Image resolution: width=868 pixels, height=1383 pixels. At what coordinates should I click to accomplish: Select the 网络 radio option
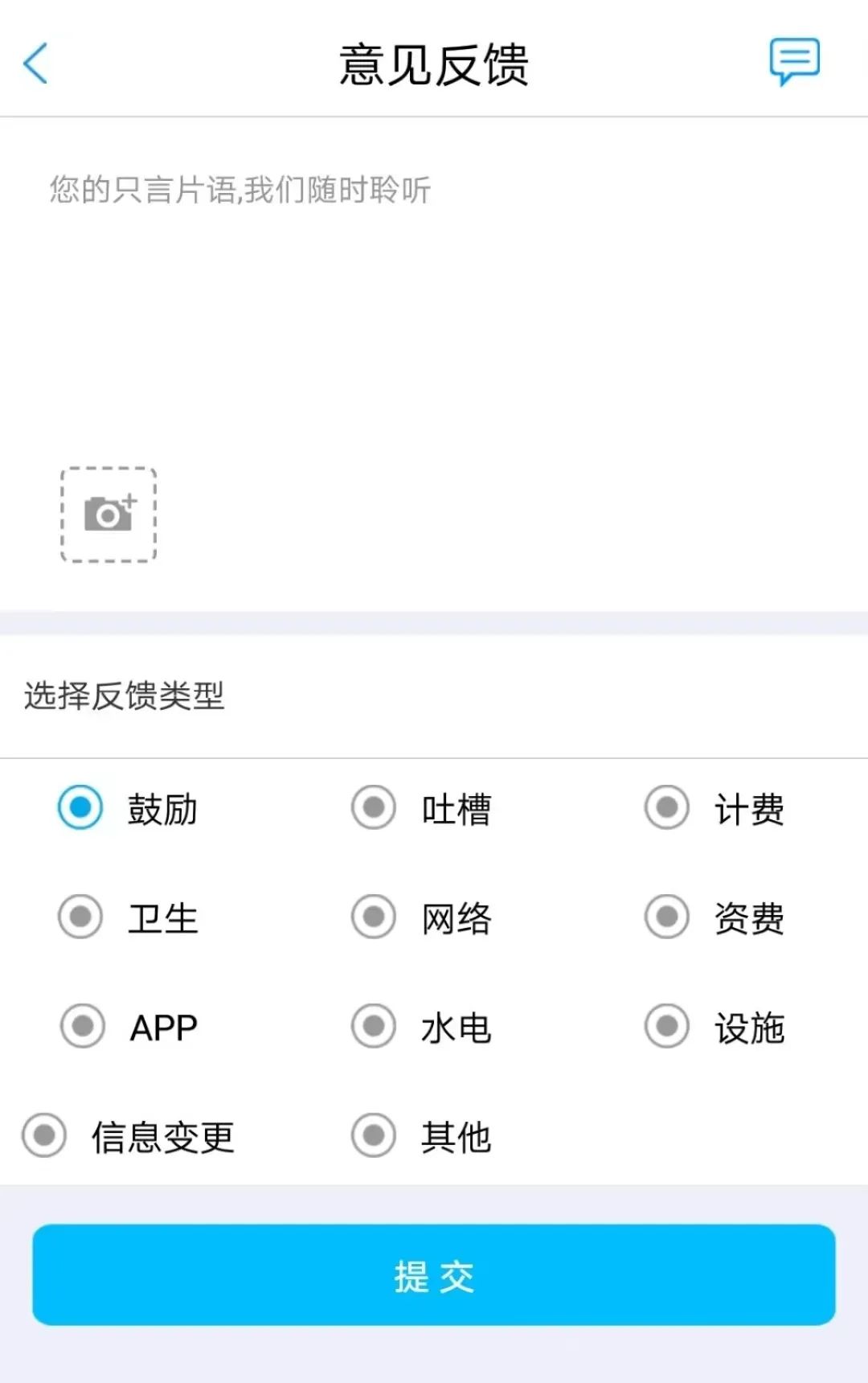pyautogui.click(x=374, y=917)
